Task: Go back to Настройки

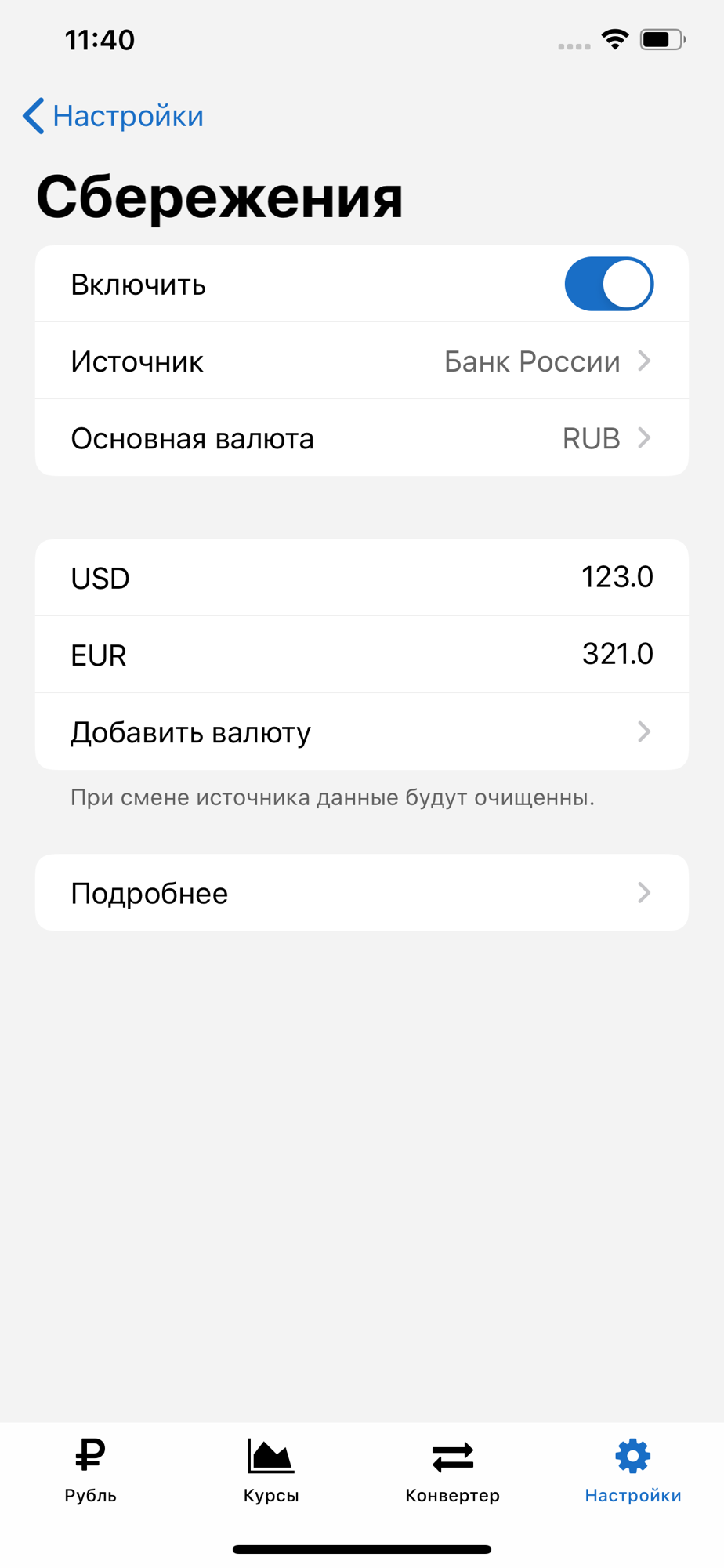Action: tap(113, 116)
